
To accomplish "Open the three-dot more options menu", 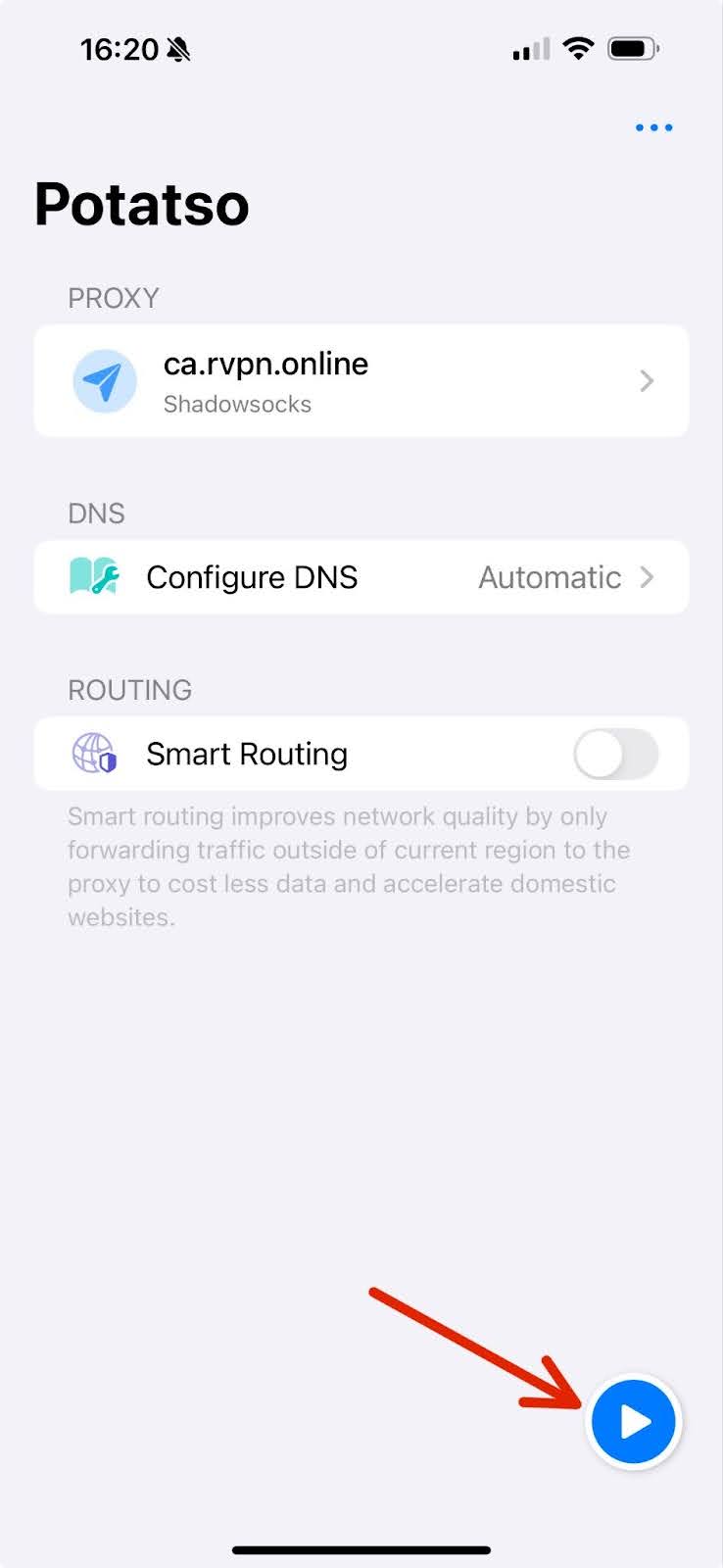I will coord(653,127).
